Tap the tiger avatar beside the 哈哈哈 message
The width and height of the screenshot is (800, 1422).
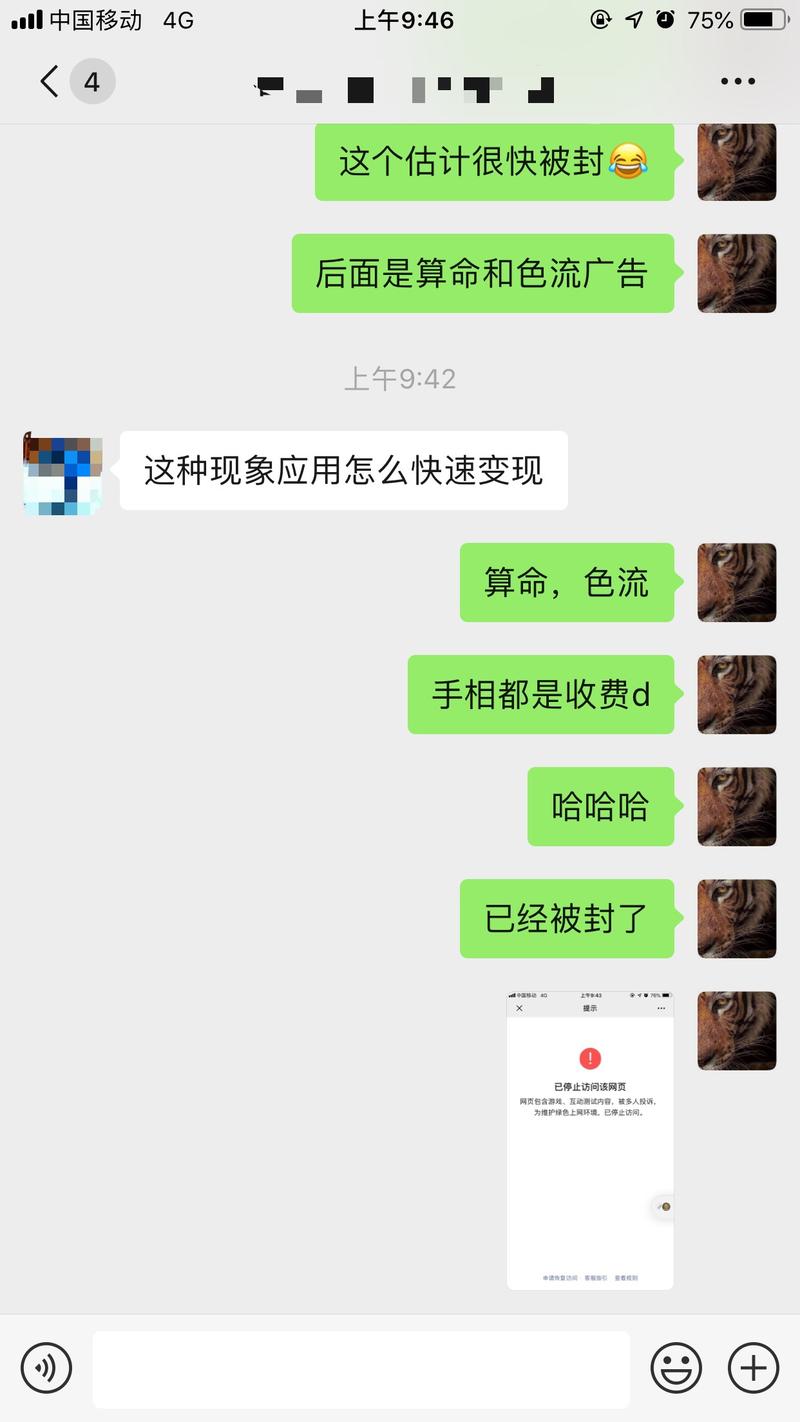737,806
